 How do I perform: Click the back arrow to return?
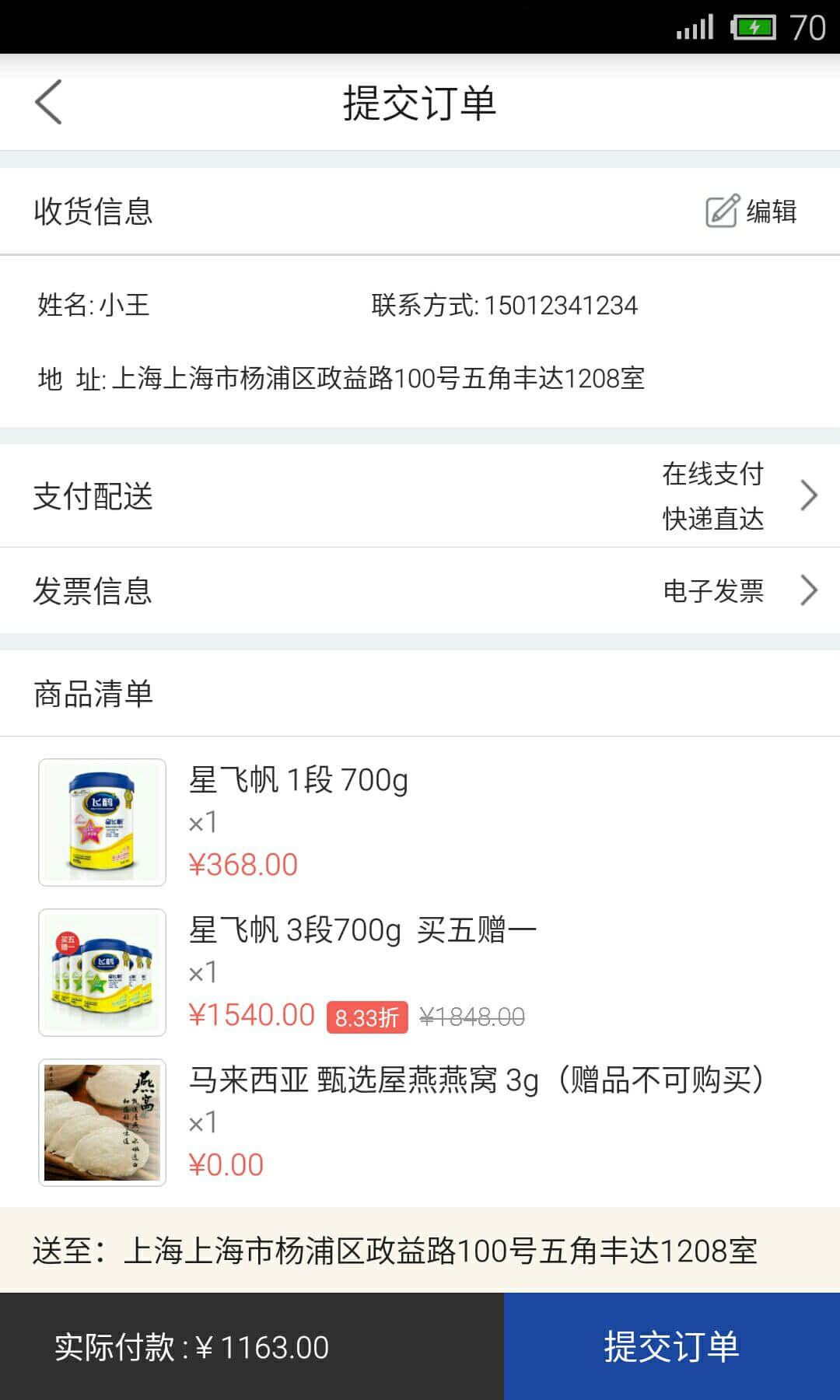click(48, 102)
